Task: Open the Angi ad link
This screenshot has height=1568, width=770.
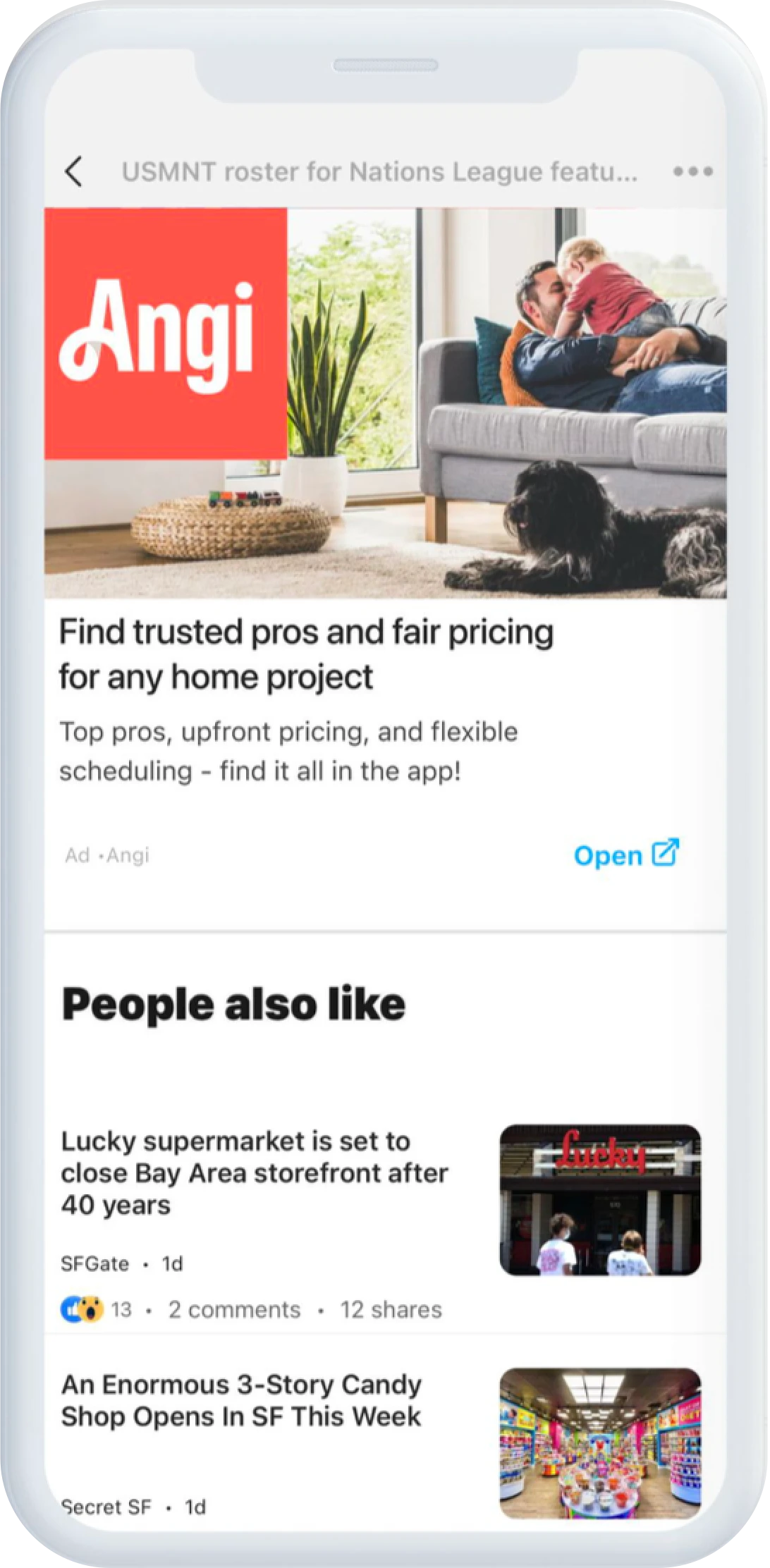Action: [625, 855]
